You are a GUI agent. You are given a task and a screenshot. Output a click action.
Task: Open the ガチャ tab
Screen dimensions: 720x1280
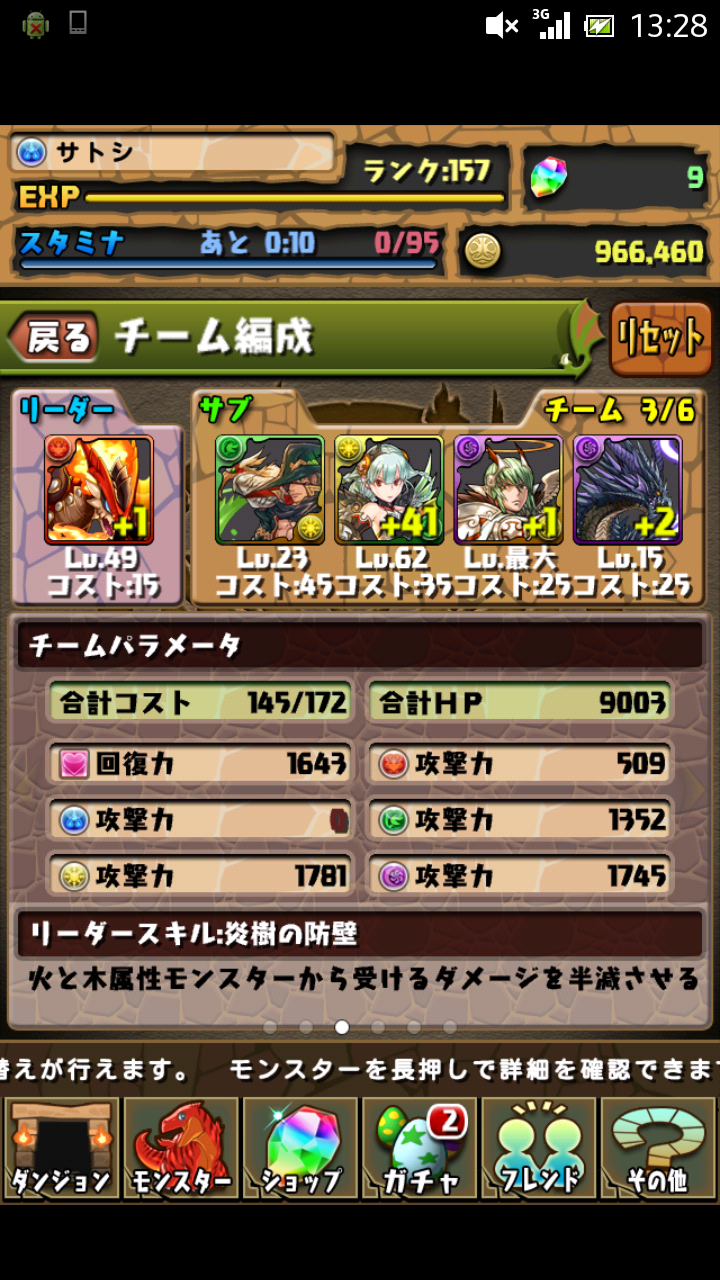click(419, 1148)
